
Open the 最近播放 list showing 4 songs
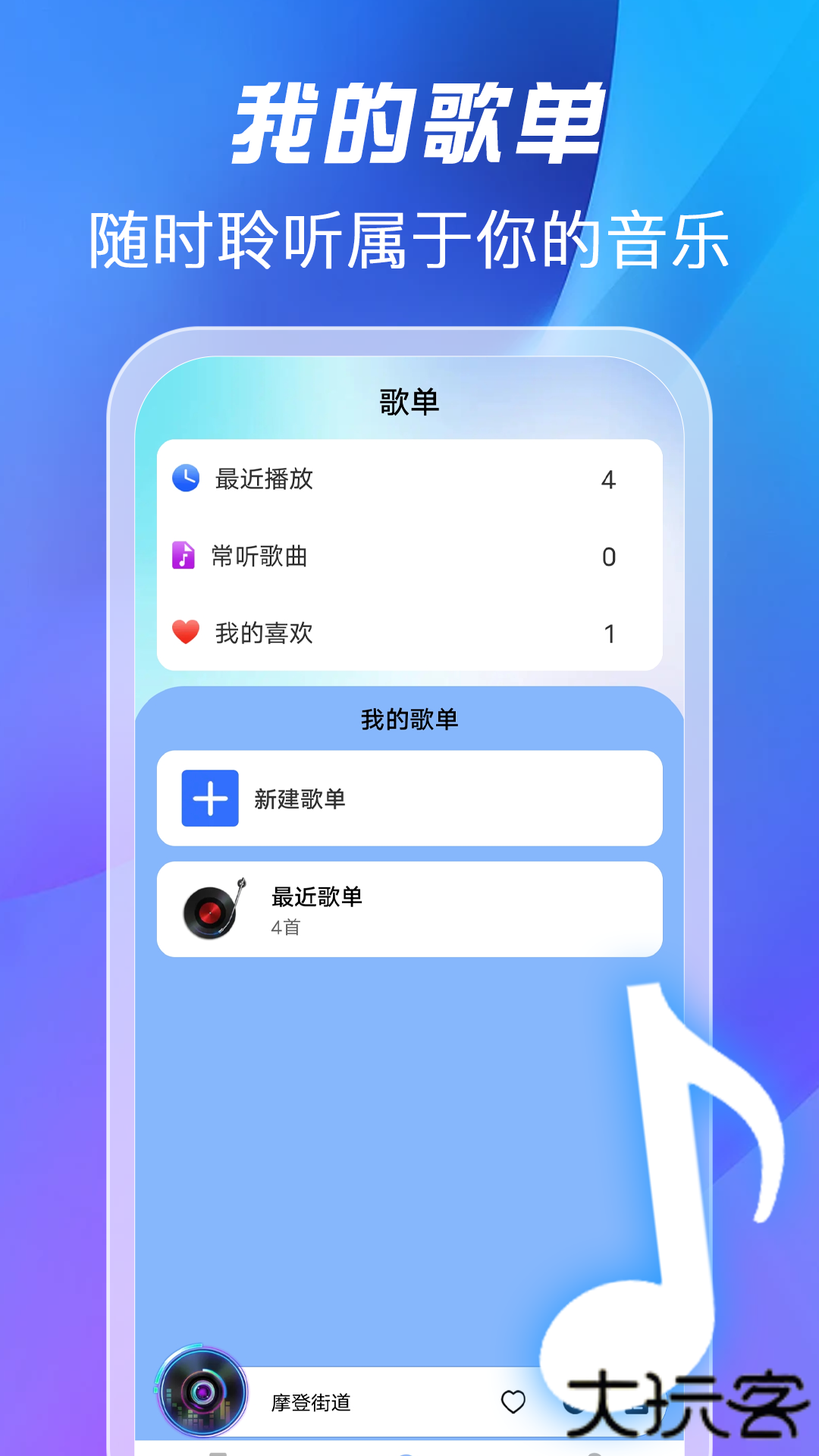click(x=265, y=479)
